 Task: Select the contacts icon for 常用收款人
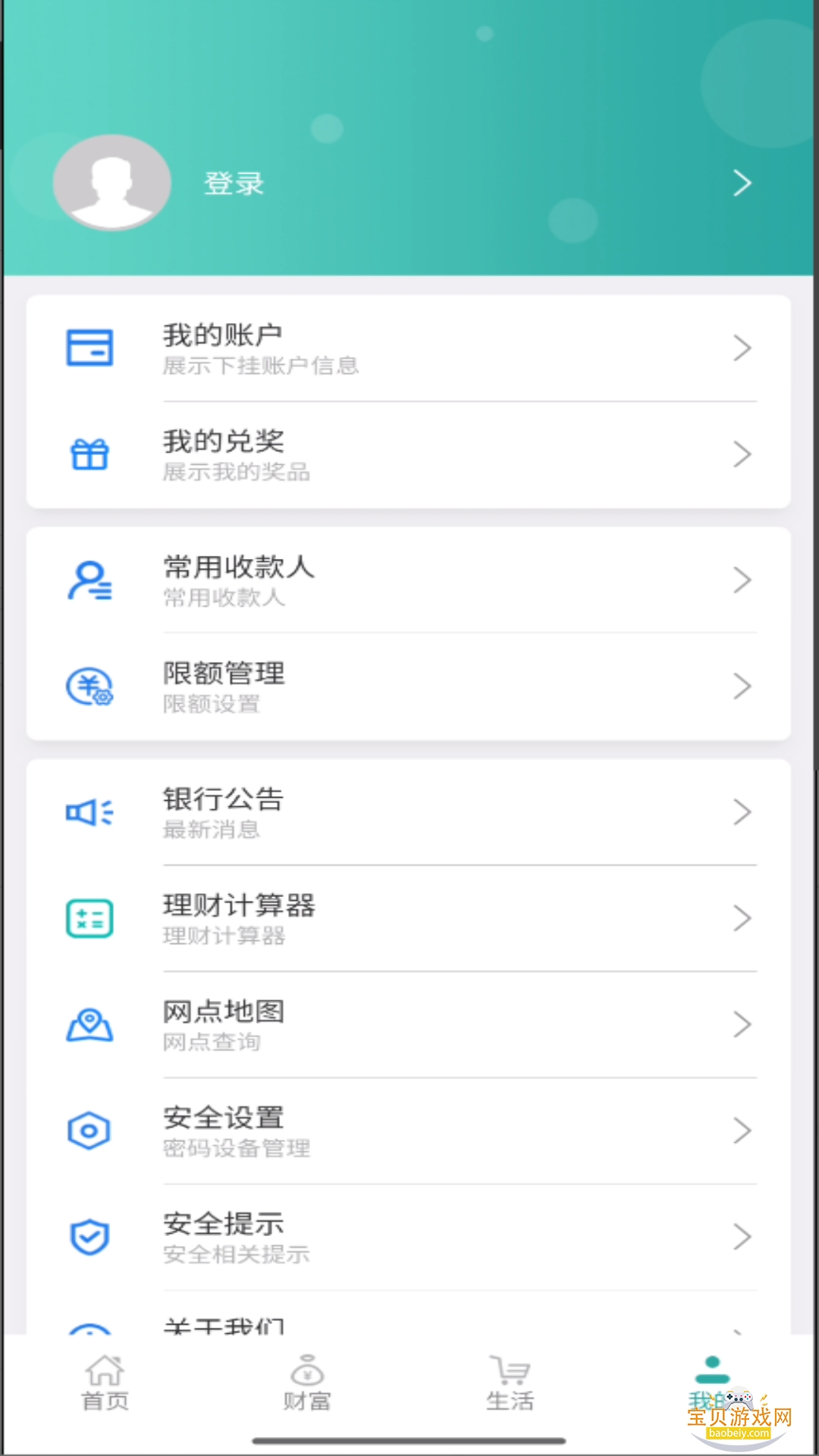click(89, 580)
